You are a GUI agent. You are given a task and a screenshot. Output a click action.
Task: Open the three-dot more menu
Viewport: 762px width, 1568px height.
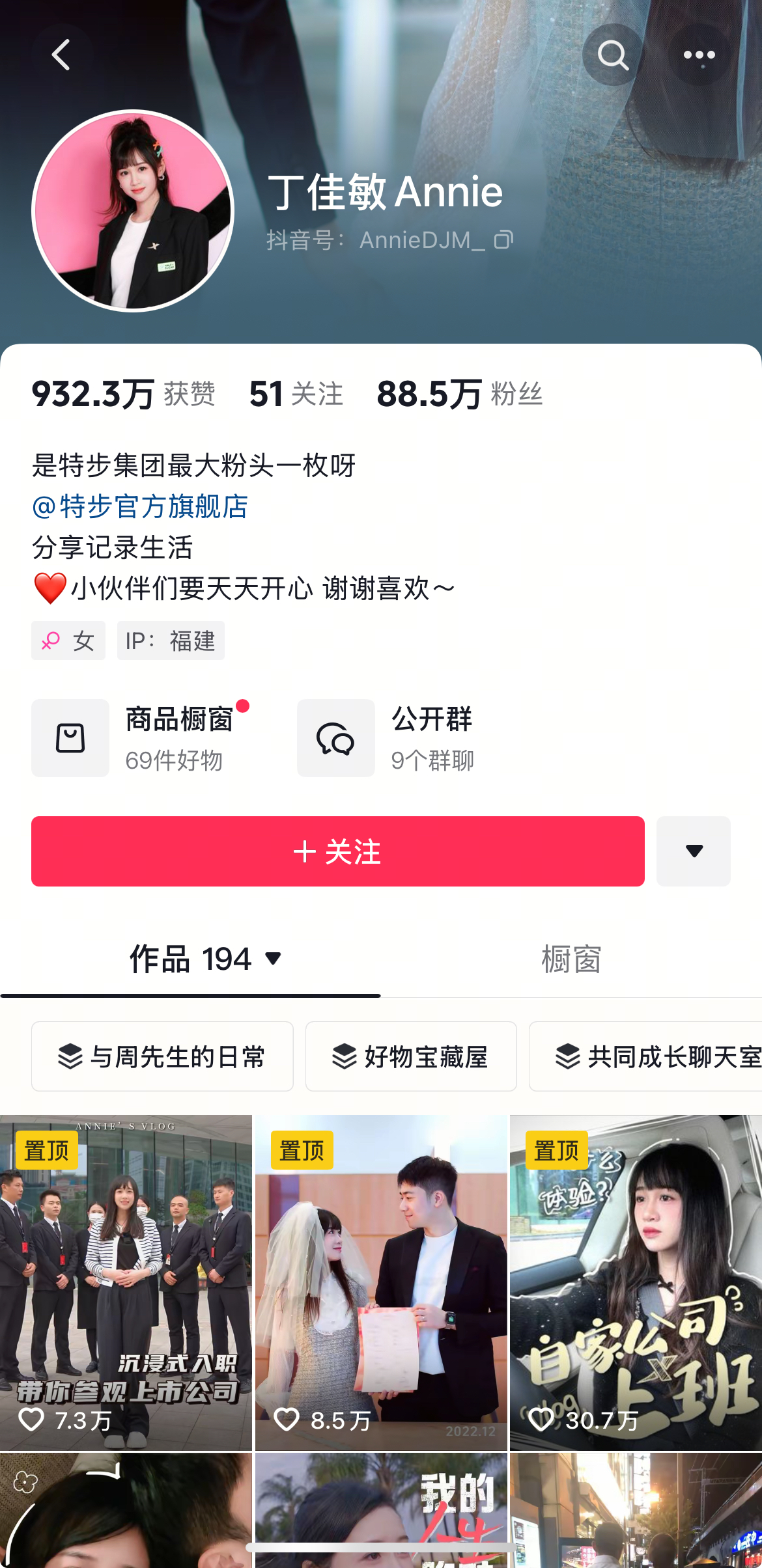point(699,55)
